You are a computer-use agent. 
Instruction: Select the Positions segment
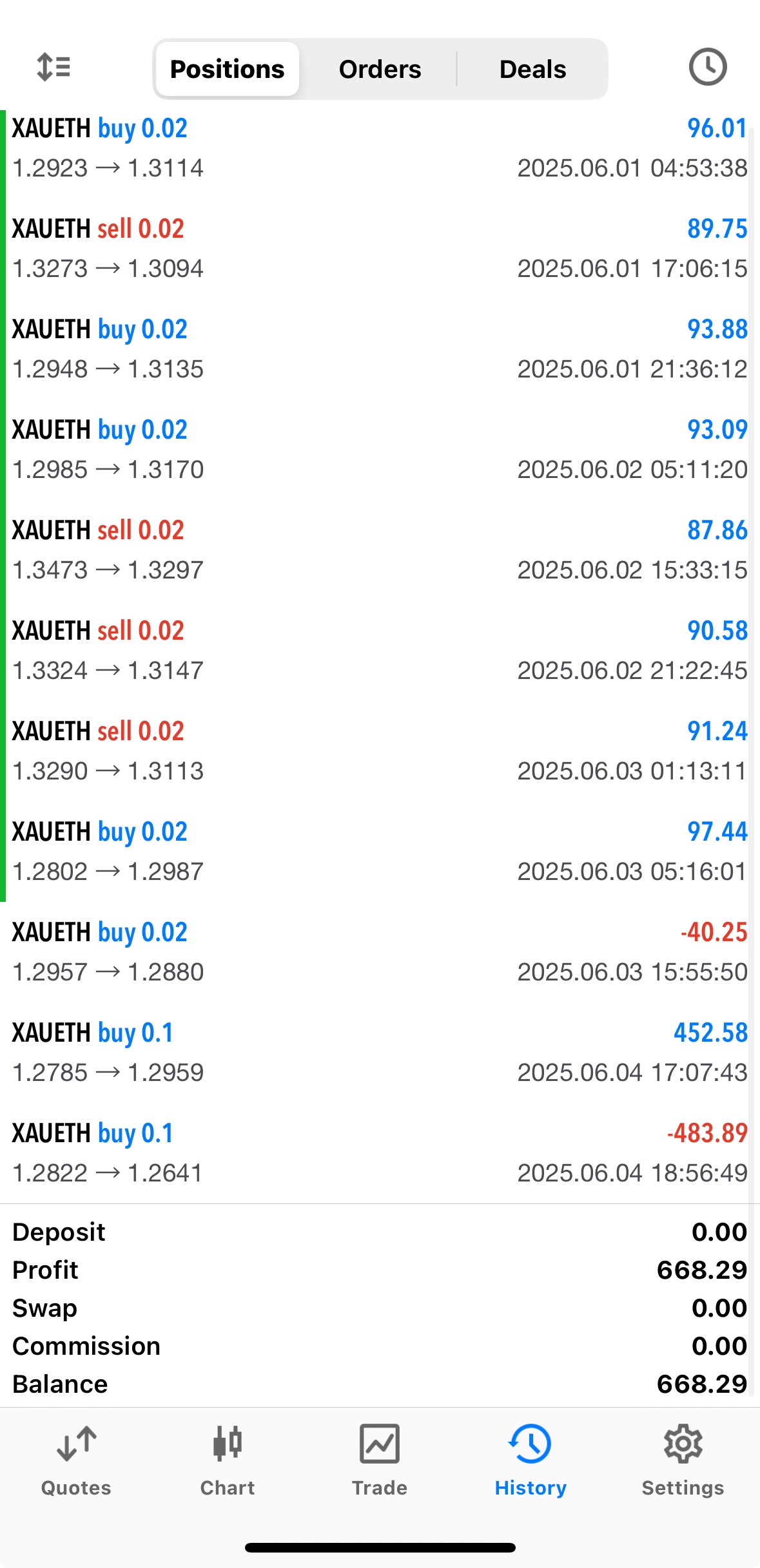(227, 69)
